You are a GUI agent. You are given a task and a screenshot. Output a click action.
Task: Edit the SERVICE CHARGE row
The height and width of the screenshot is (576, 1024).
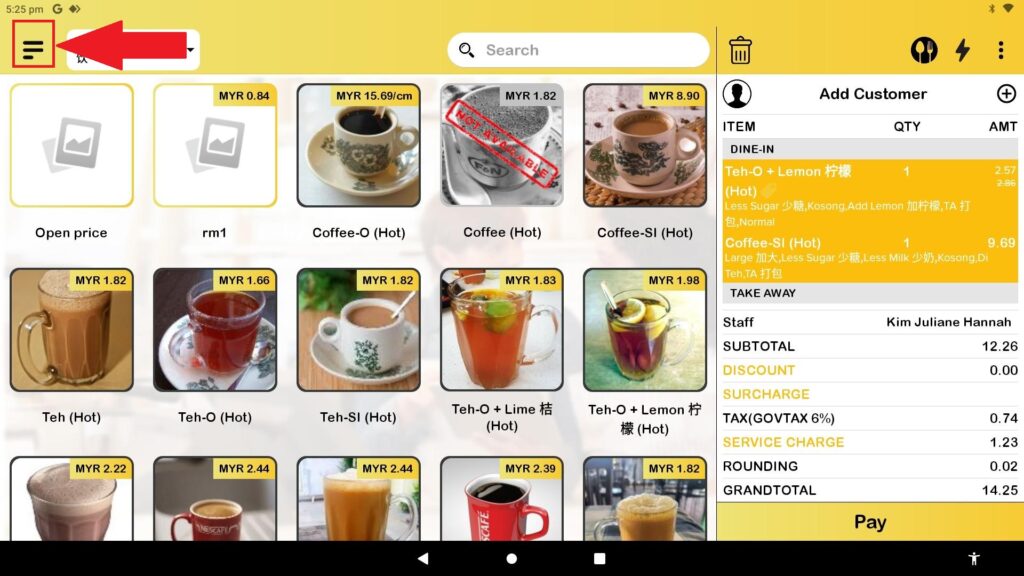pyautogui.click(x=783, y=442)
